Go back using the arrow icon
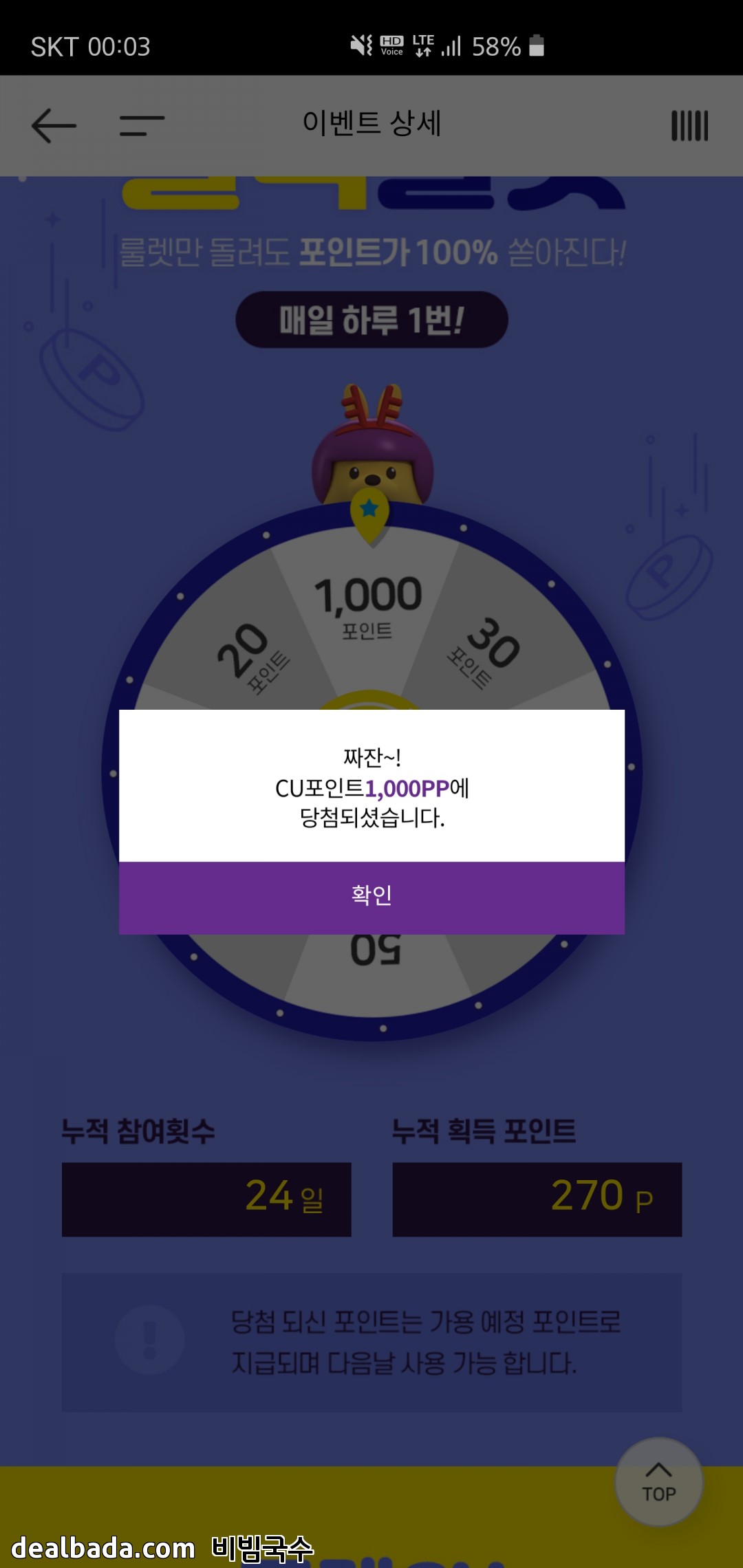This screenshot has height=1568, width=743. click(54, 126)
